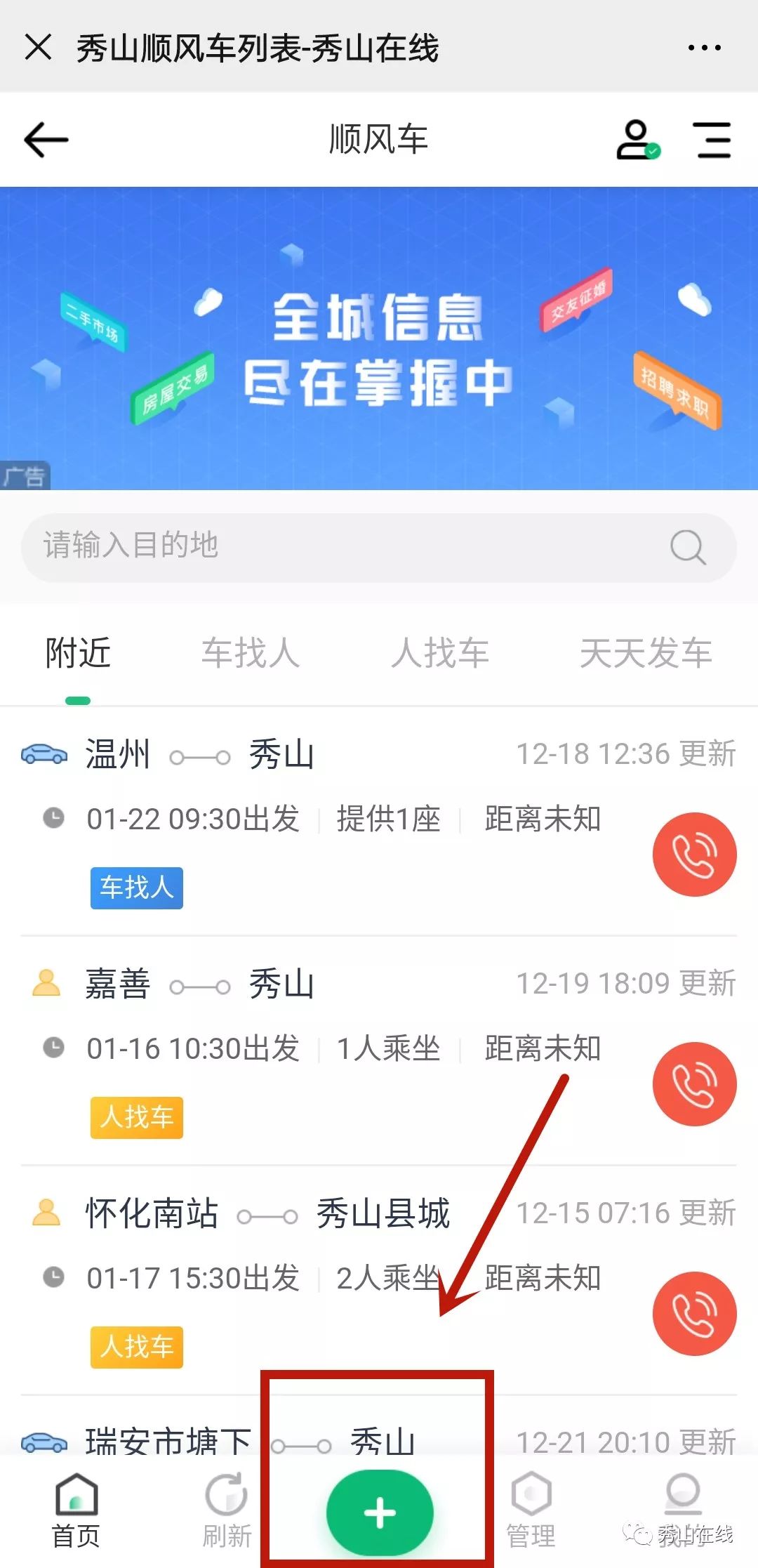Show the 天天发车 tab

tap(646, 653)
